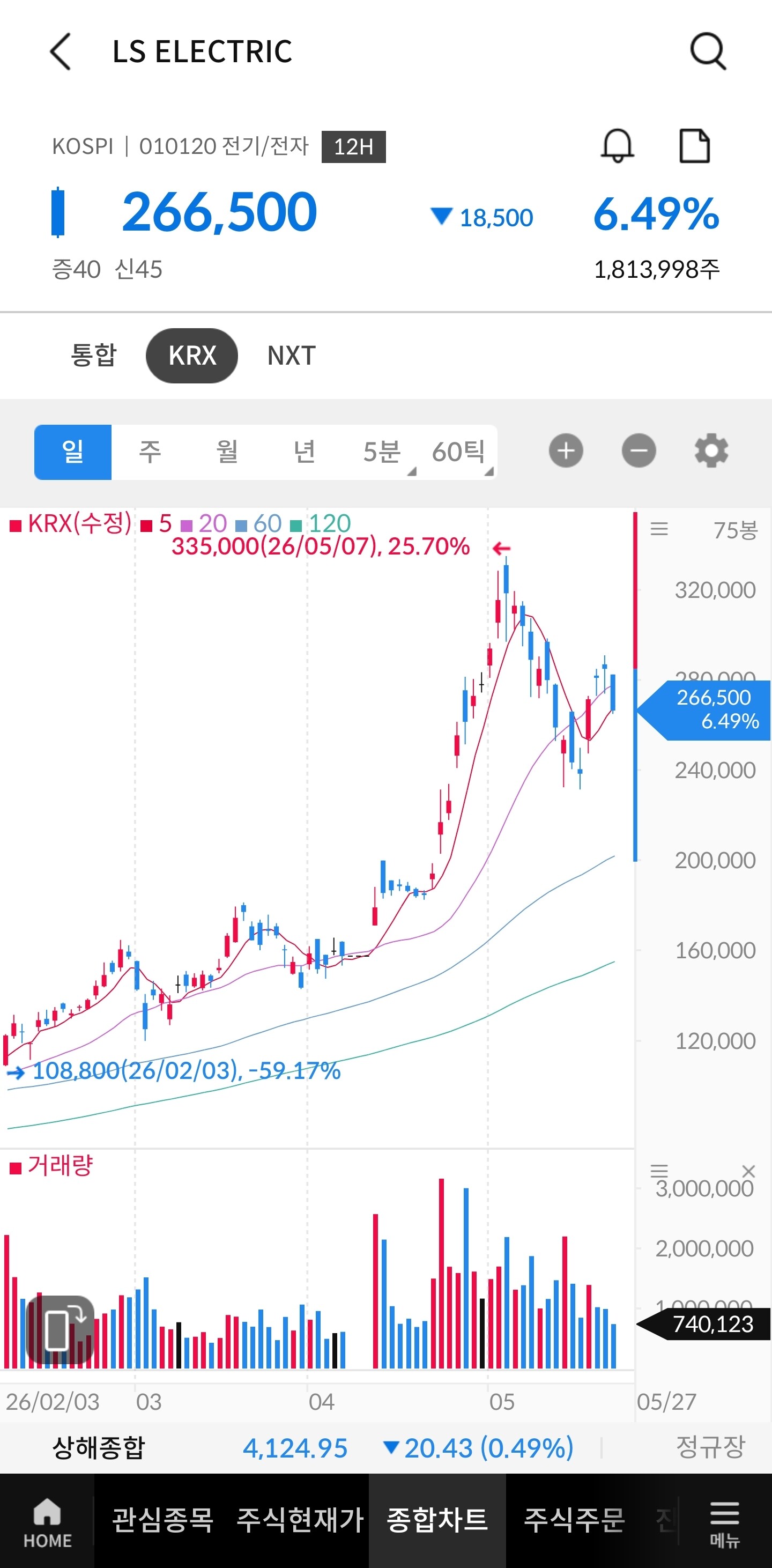Screen dimensions: 772x1568
Task: Open 주식주문 stock order tab
Action: 574,1520
